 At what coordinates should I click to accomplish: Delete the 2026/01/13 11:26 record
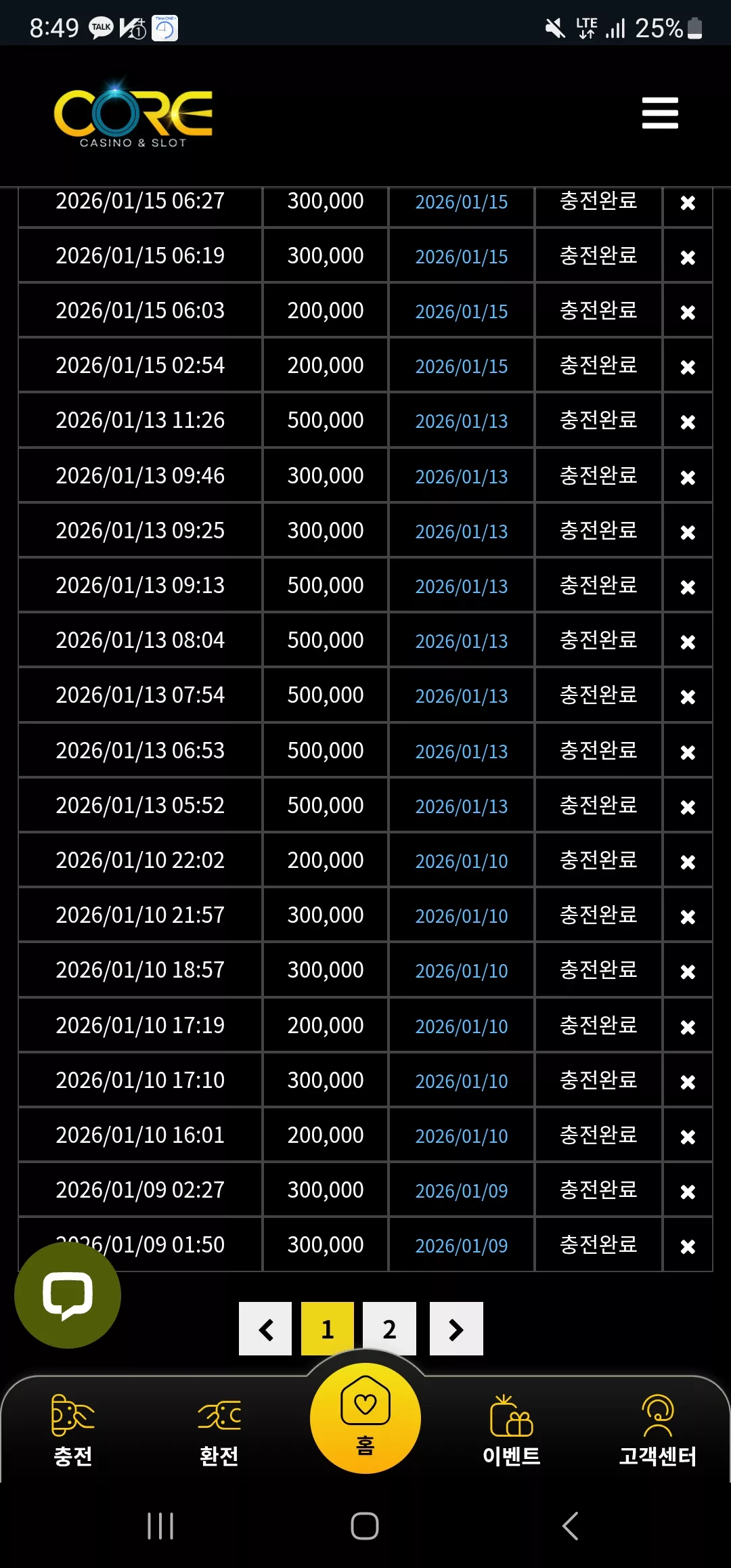click(x=688, y=422)
